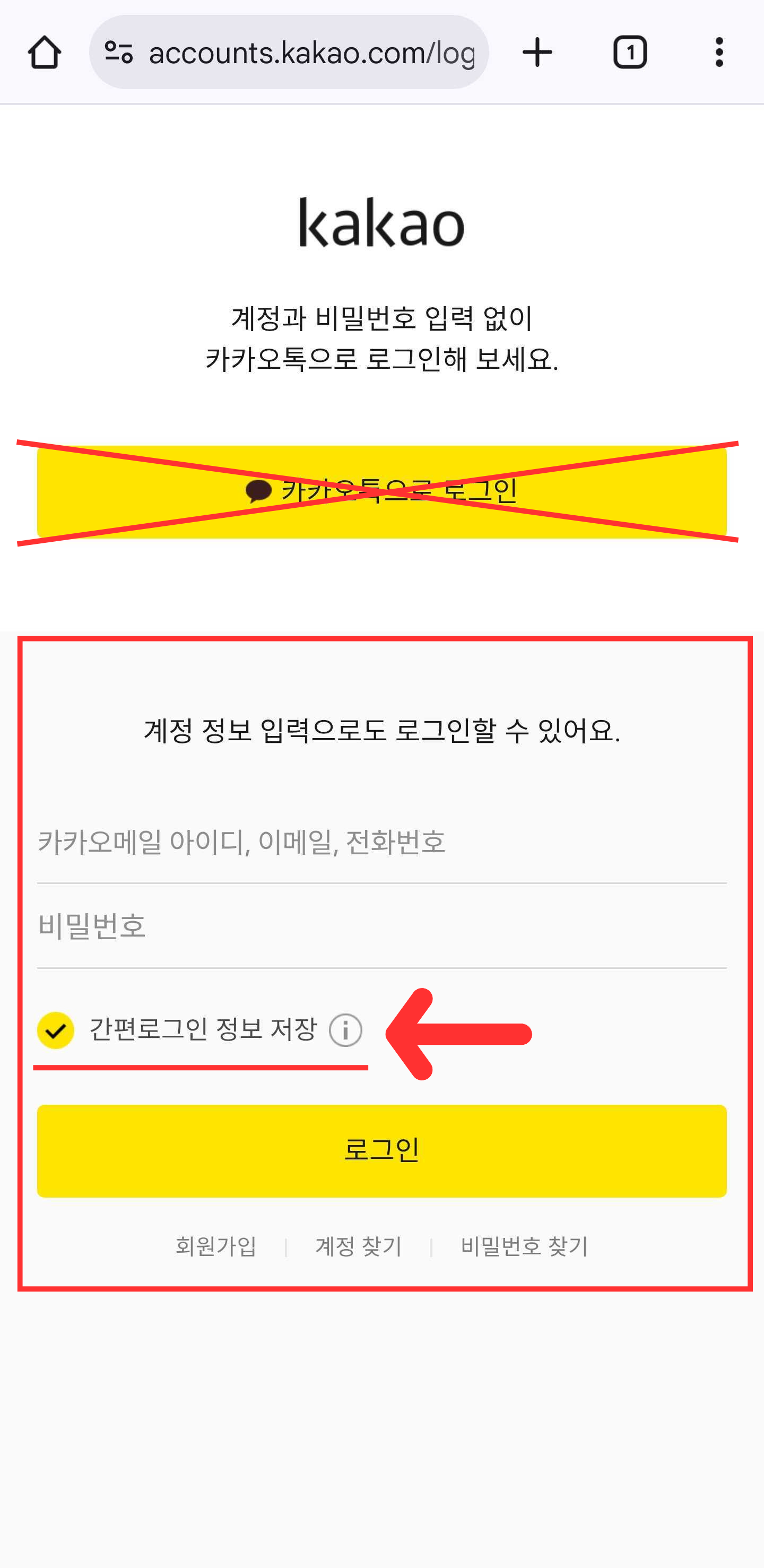The image size is (764, 1568).
Task: Open the browser overflow menu
Action: pyautogui.click(x=719, y=53)
